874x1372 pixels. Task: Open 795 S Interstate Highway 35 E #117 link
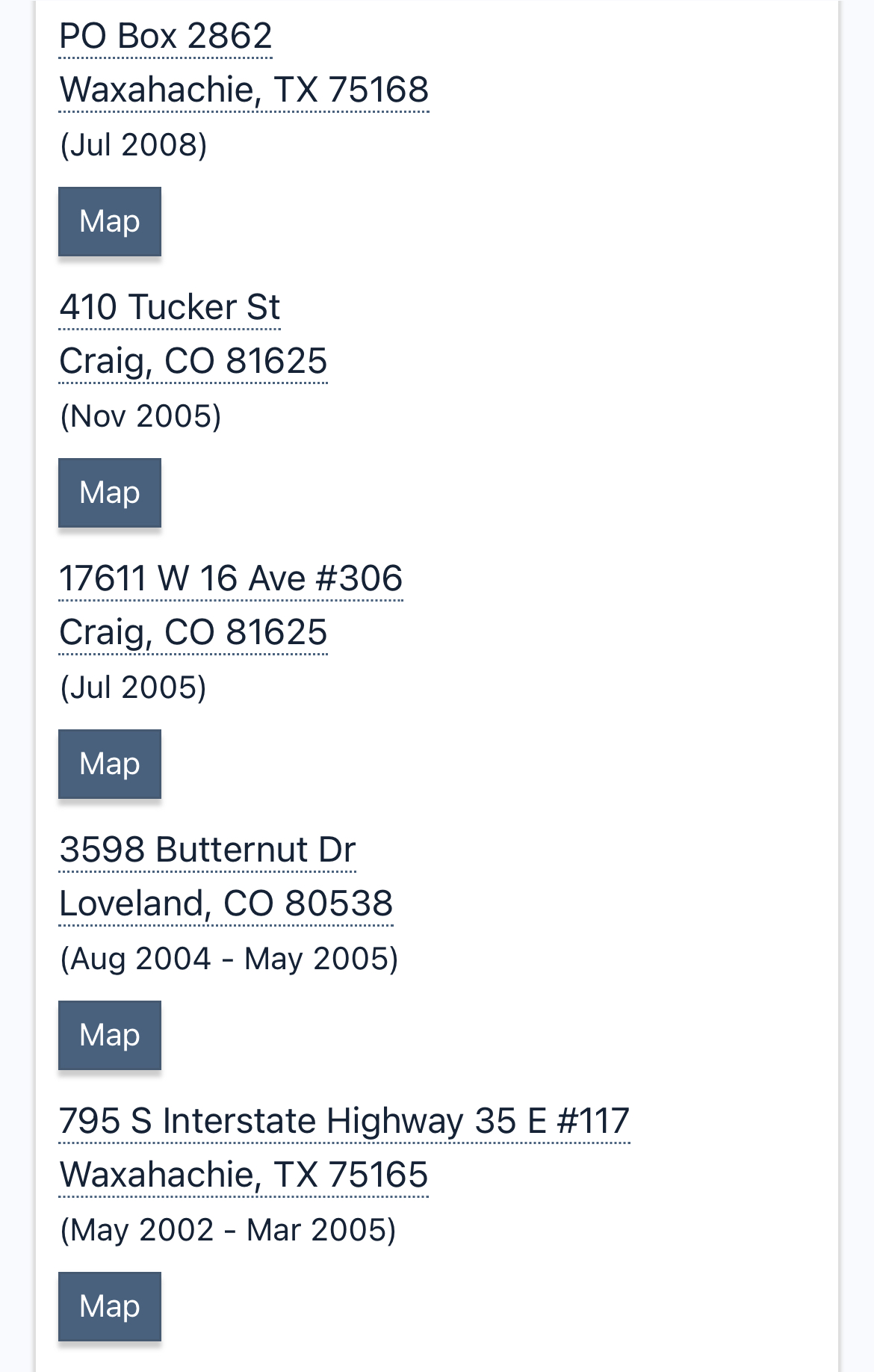click(344, 1122)
